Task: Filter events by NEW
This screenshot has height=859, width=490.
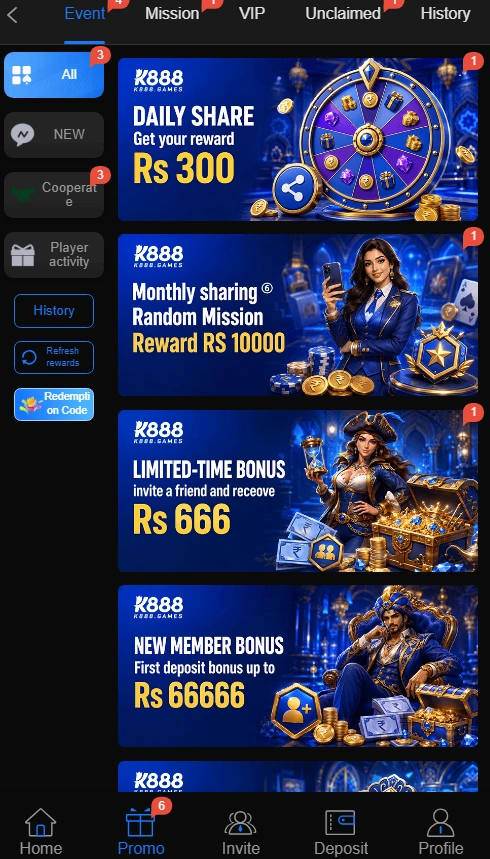Action: pos(54,135)
